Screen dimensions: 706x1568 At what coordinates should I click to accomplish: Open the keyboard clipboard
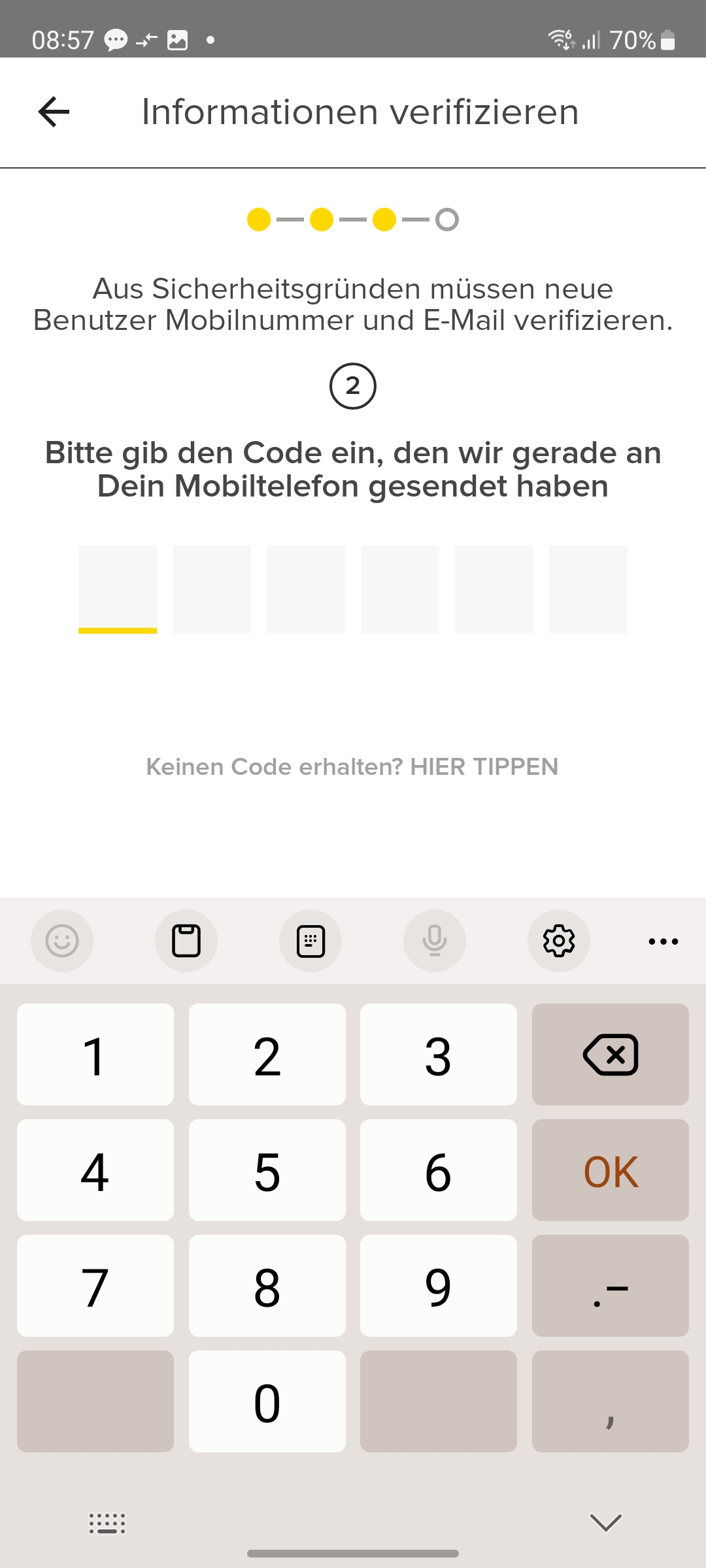click(x=186, y=941)
